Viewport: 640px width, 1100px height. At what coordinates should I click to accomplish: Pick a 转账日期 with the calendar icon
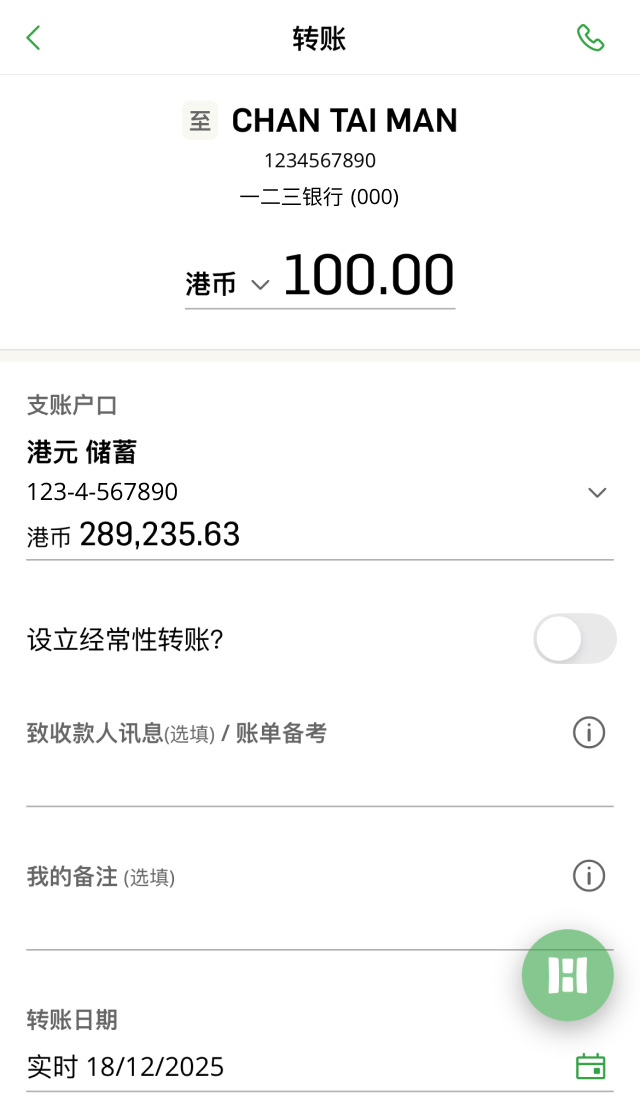click(591, 1066)
